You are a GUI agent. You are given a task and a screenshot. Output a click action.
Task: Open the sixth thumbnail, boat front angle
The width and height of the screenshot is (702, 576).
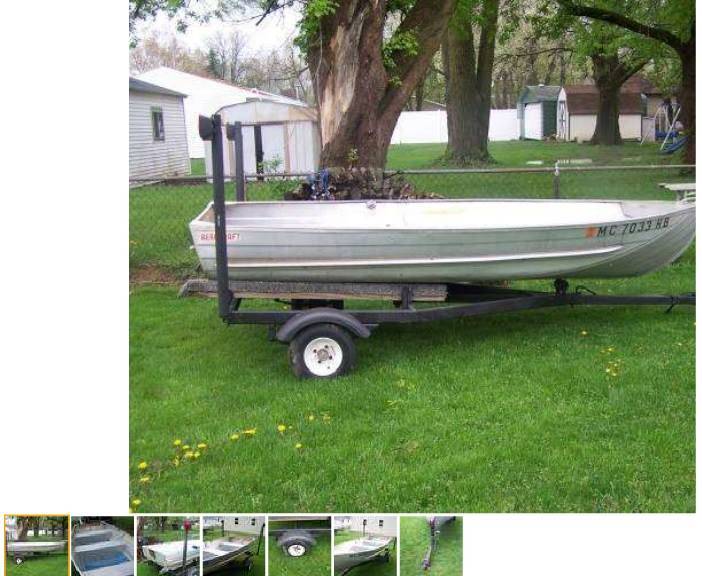pyautogui.click(x=365, y=546)
